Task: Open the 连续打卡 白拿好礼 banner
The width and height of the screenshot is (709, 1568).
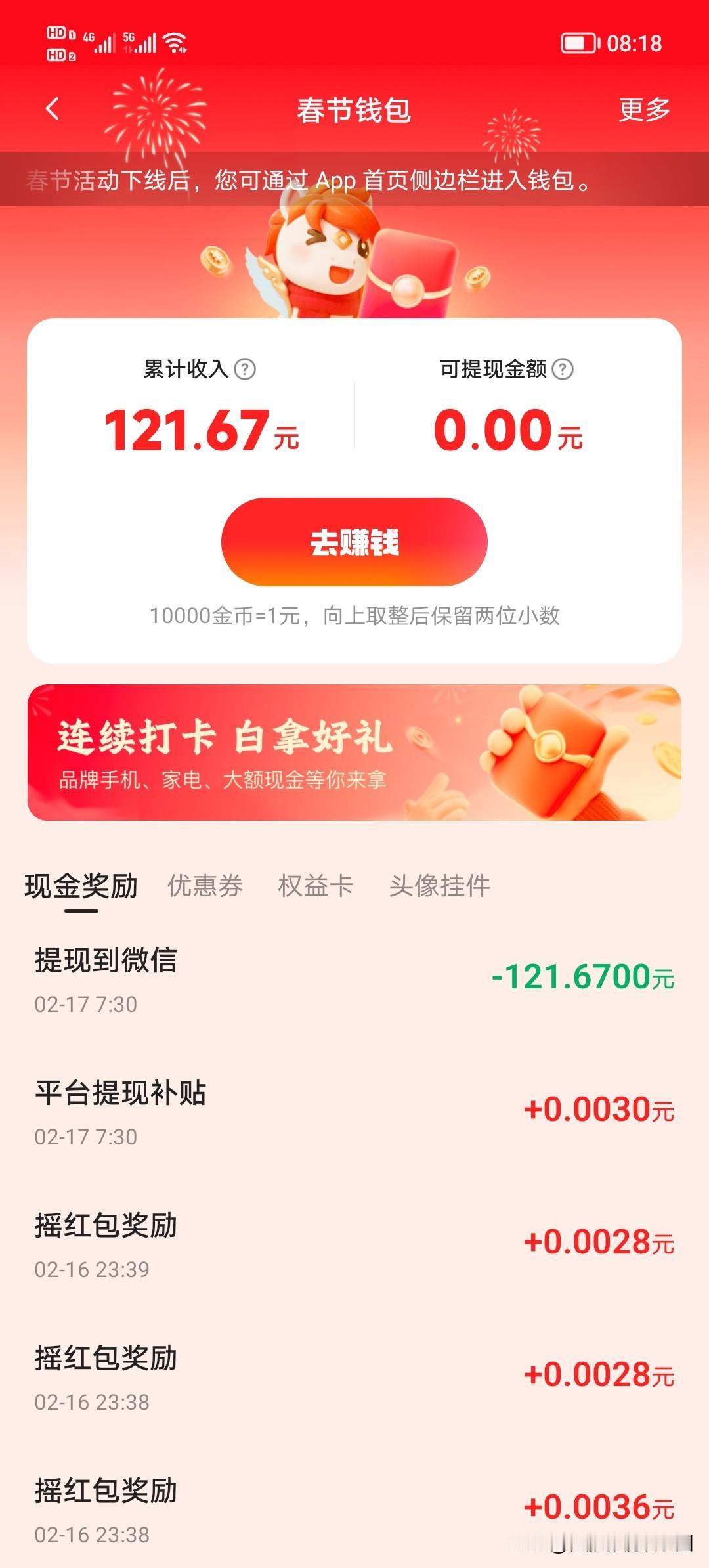Action: click(x=354, y=752)
